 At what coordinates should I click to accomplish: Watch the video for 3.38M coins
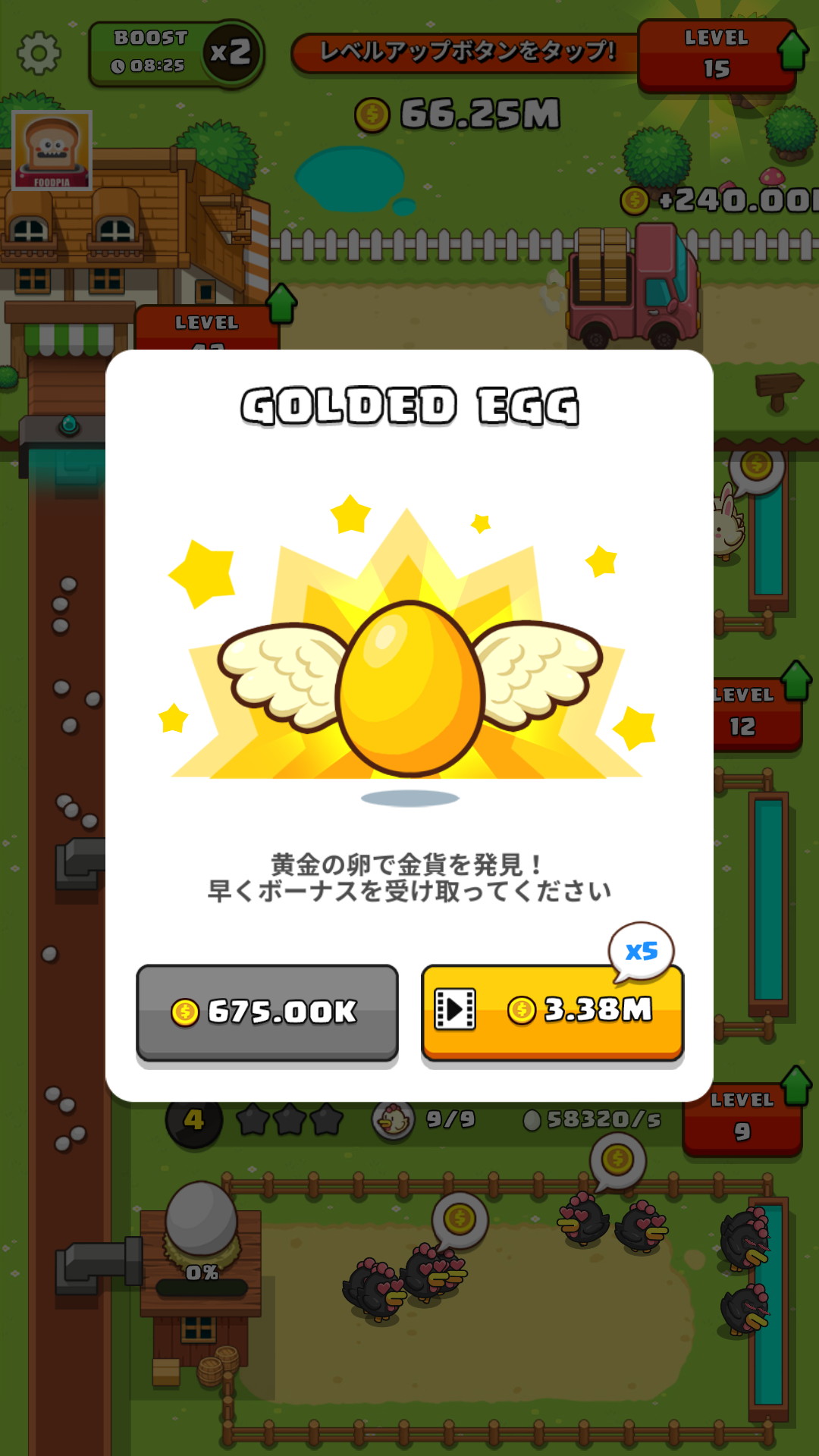pyautogui.click(x=552, y=1012)
